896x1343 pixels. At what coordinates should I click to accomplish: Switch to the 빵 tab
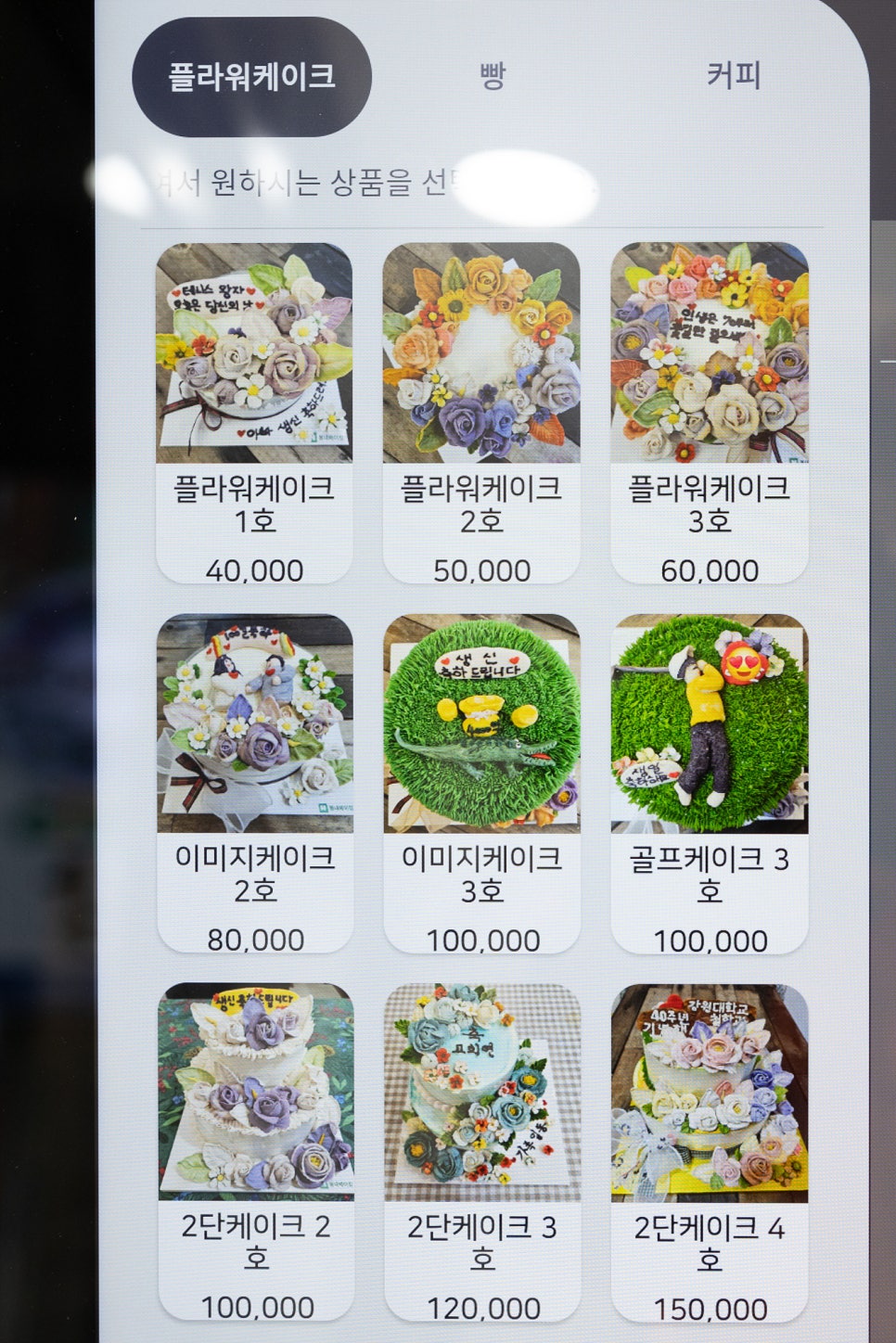493,76
